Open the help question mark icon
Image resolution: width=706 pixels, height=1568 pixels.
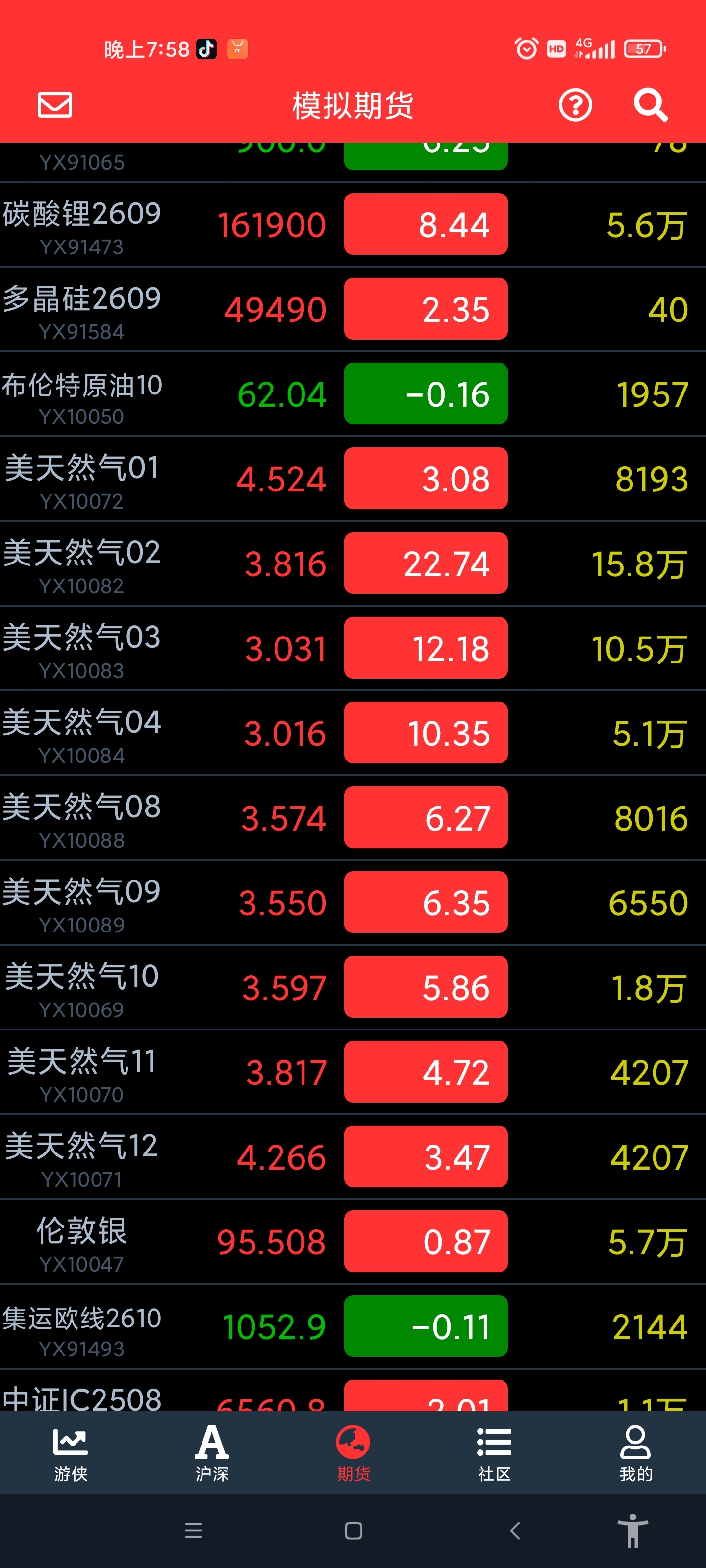pyautogui.click(x=575, y=105)
